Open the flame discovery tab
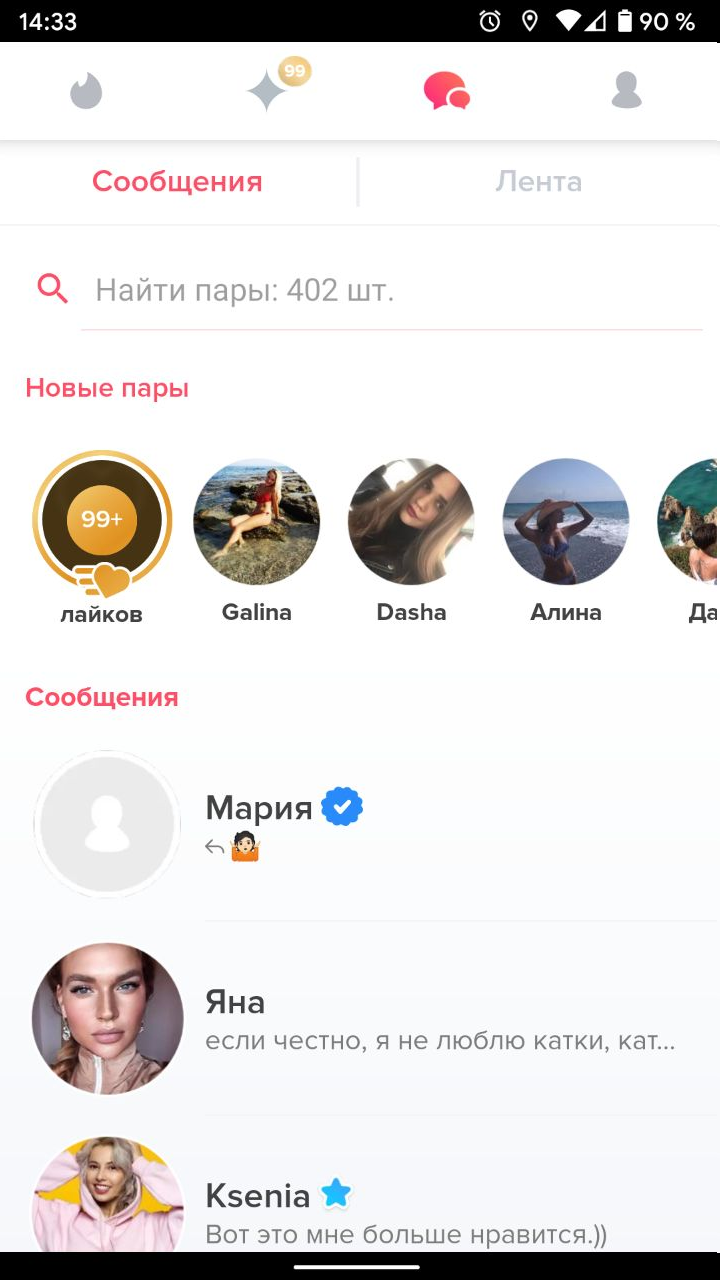 [86, 92]
